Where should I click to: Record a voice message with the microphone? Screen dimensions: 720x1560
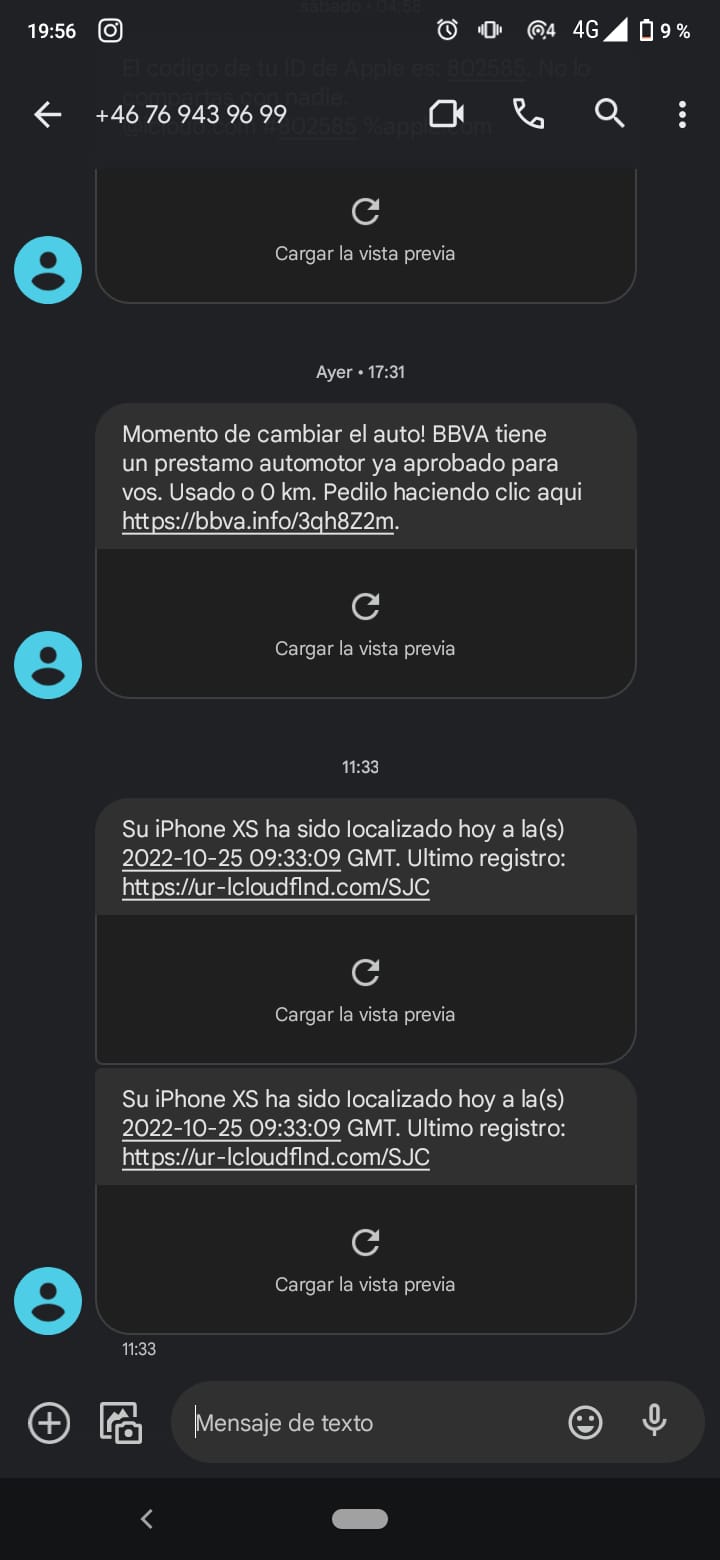[x=654, y=1421]
